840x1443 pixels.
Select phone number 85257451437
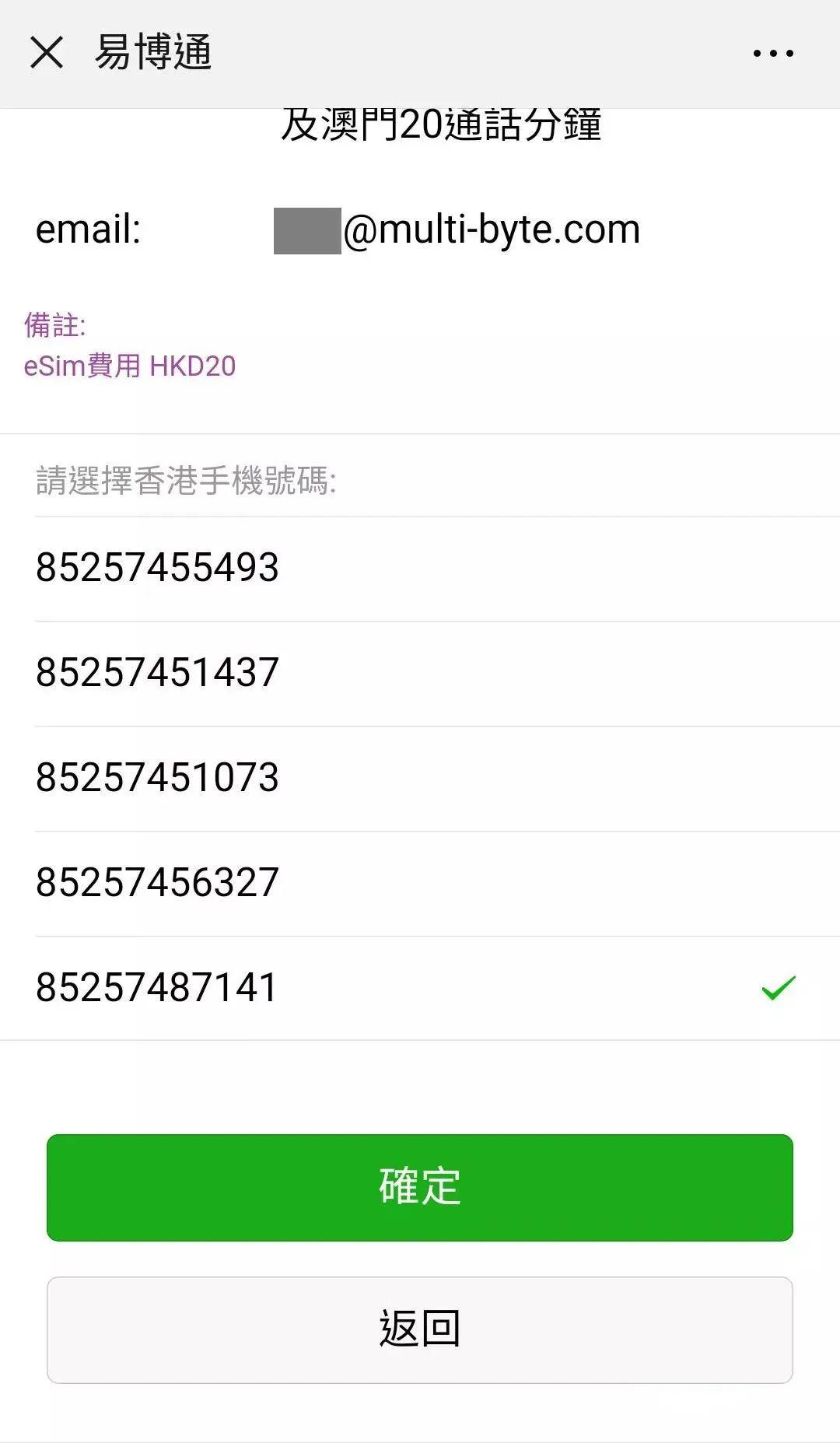coord(157,674)
